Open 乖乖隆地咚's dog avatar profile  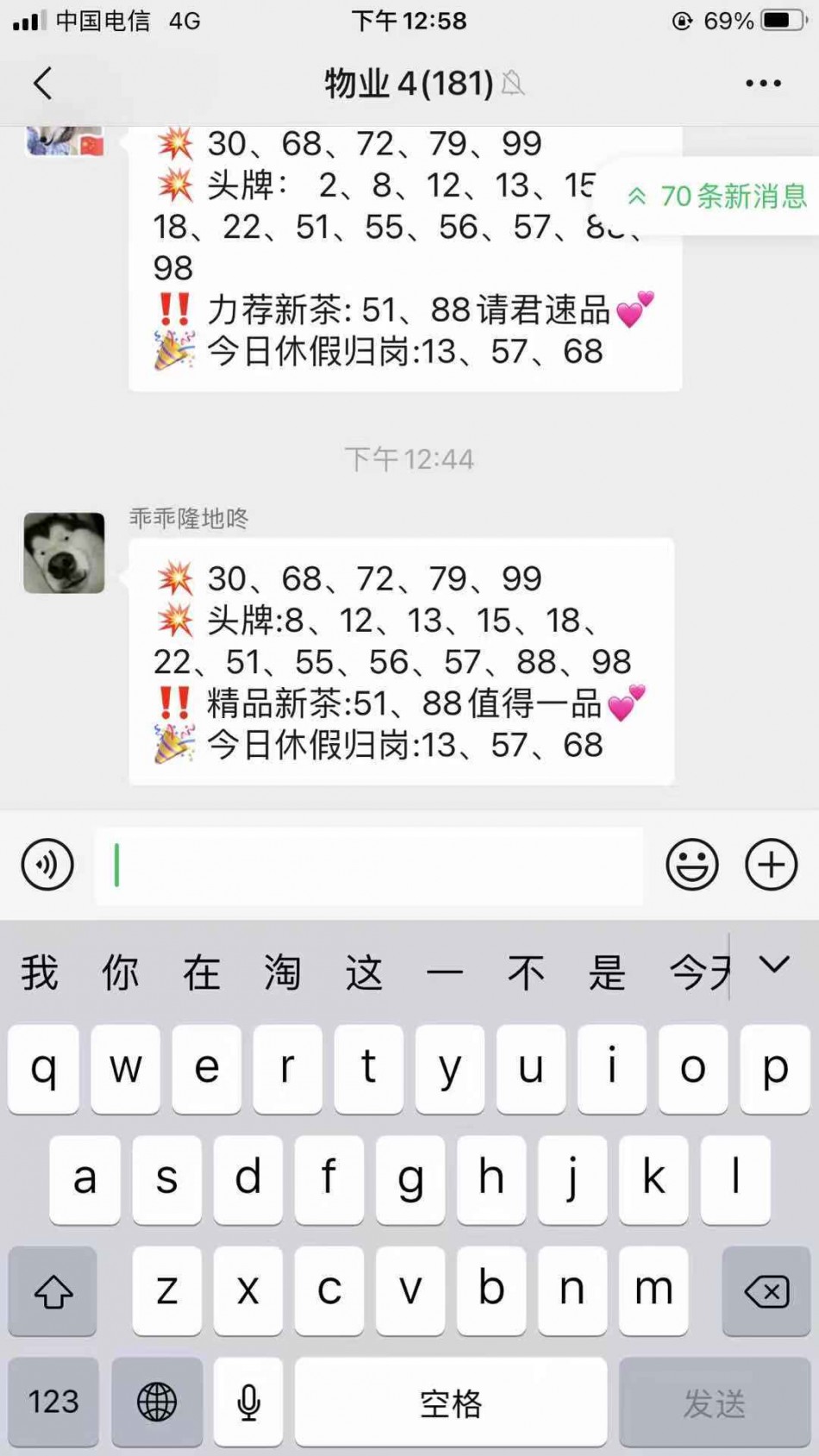64,553
